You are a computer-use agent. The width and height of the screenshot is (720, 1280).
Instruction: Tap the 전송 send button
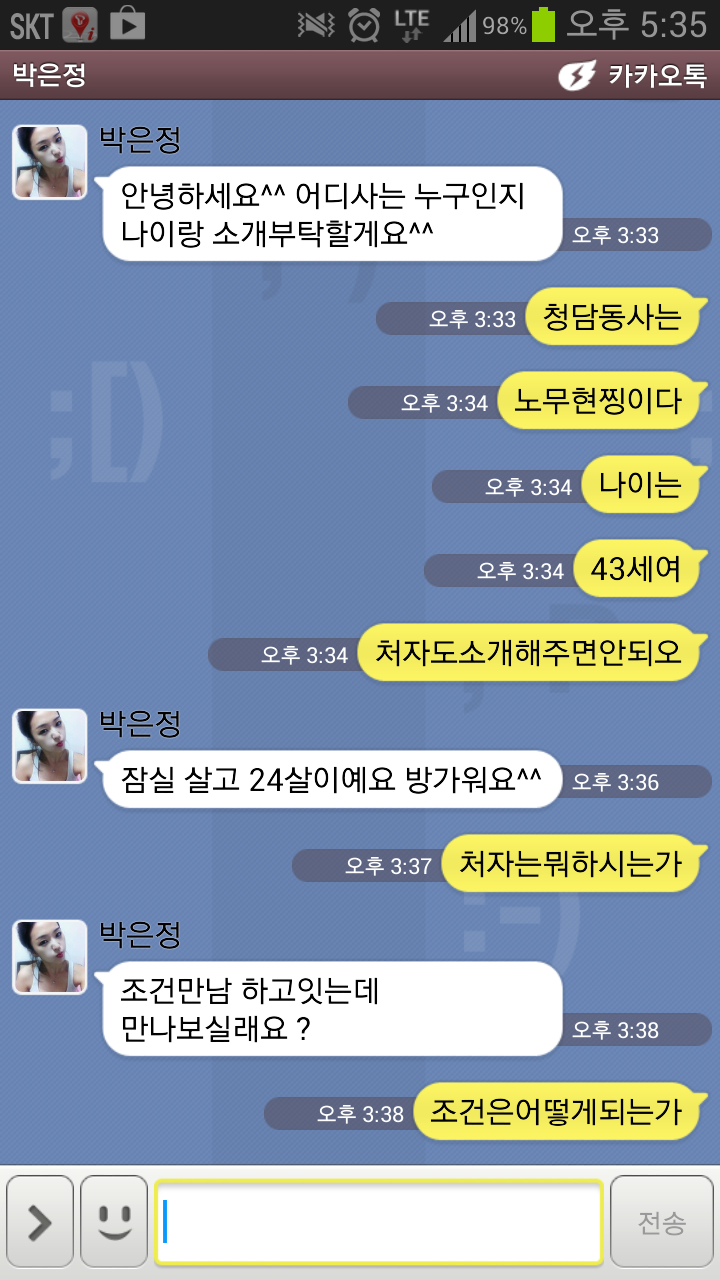point(662,1222)
